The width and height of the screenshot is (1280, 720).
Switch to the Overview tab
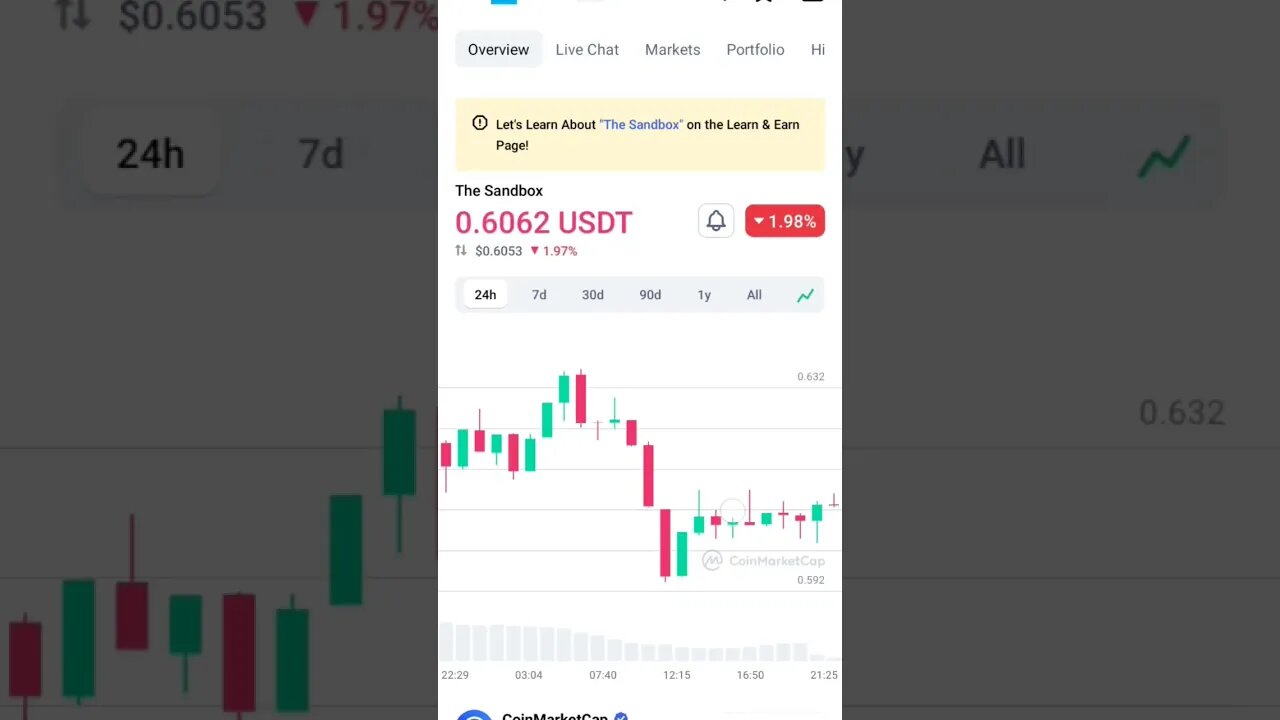point(498,50)
